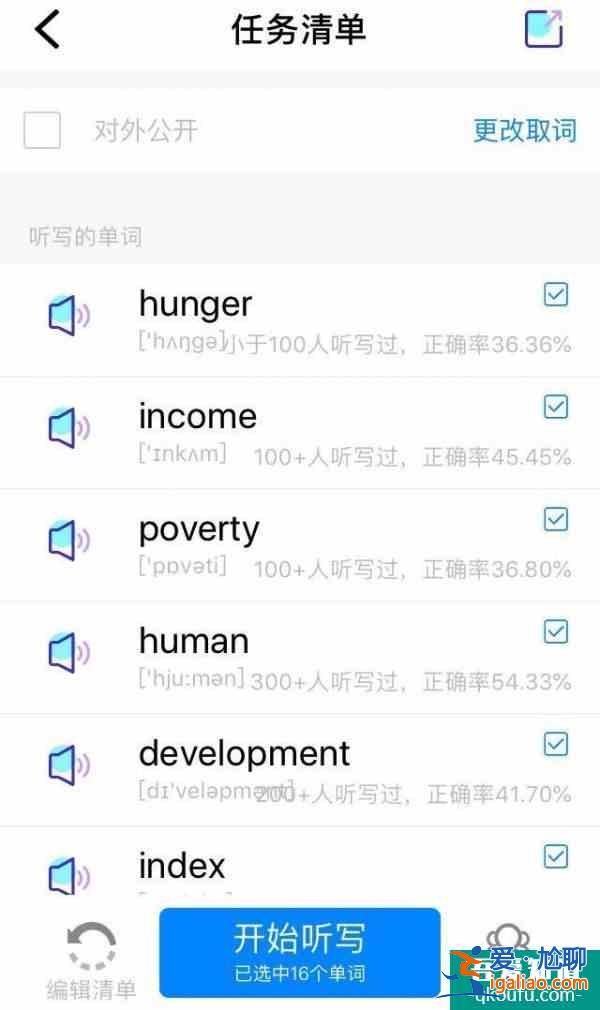Uncheck the word index
Image resolution: width=600 pixels, height=1010 pixels.
click(x=556, y=856)
